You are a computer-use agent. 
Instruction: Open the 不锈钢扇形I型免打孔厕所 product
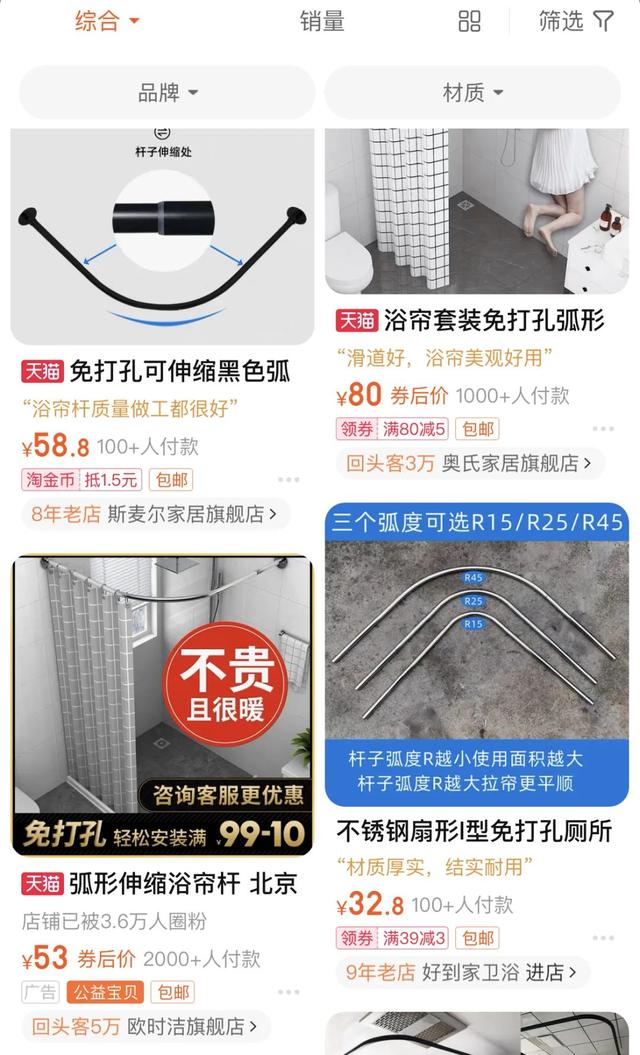pyautogui.click(x=474, y=831)
